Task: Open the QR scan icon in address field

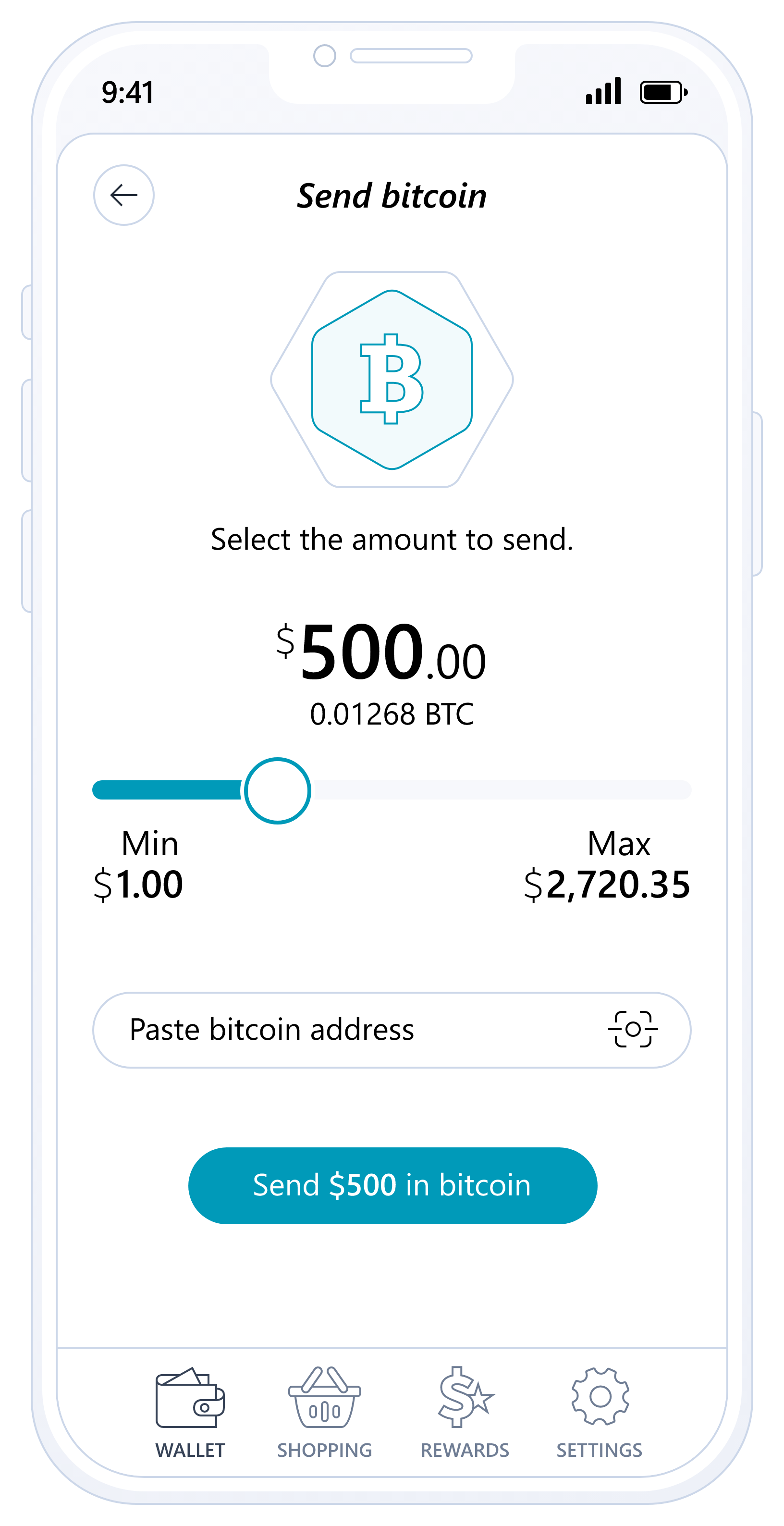Action: [632, 1030]
